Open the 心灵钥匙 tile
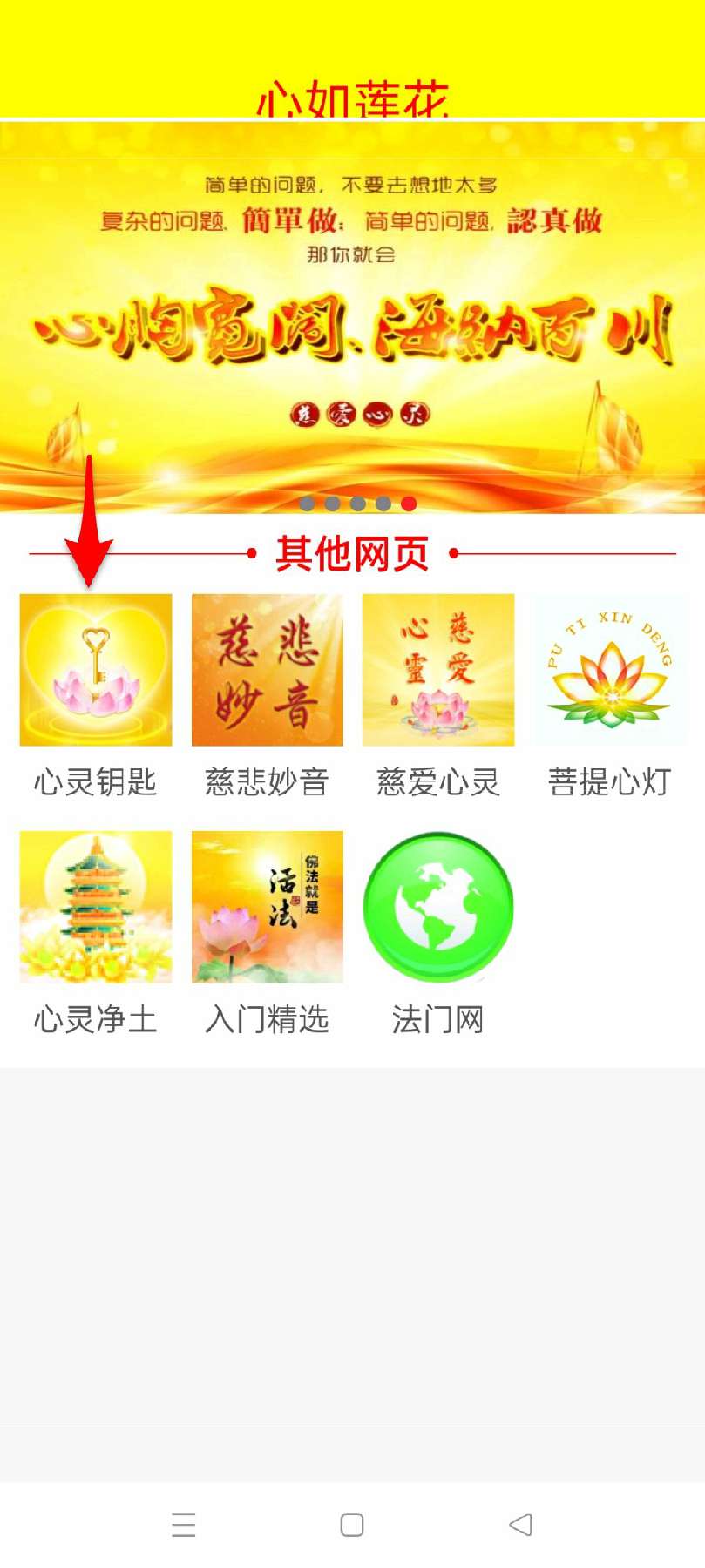The image size is (705, 1568). pyautogui.click(x=96, y=670)
